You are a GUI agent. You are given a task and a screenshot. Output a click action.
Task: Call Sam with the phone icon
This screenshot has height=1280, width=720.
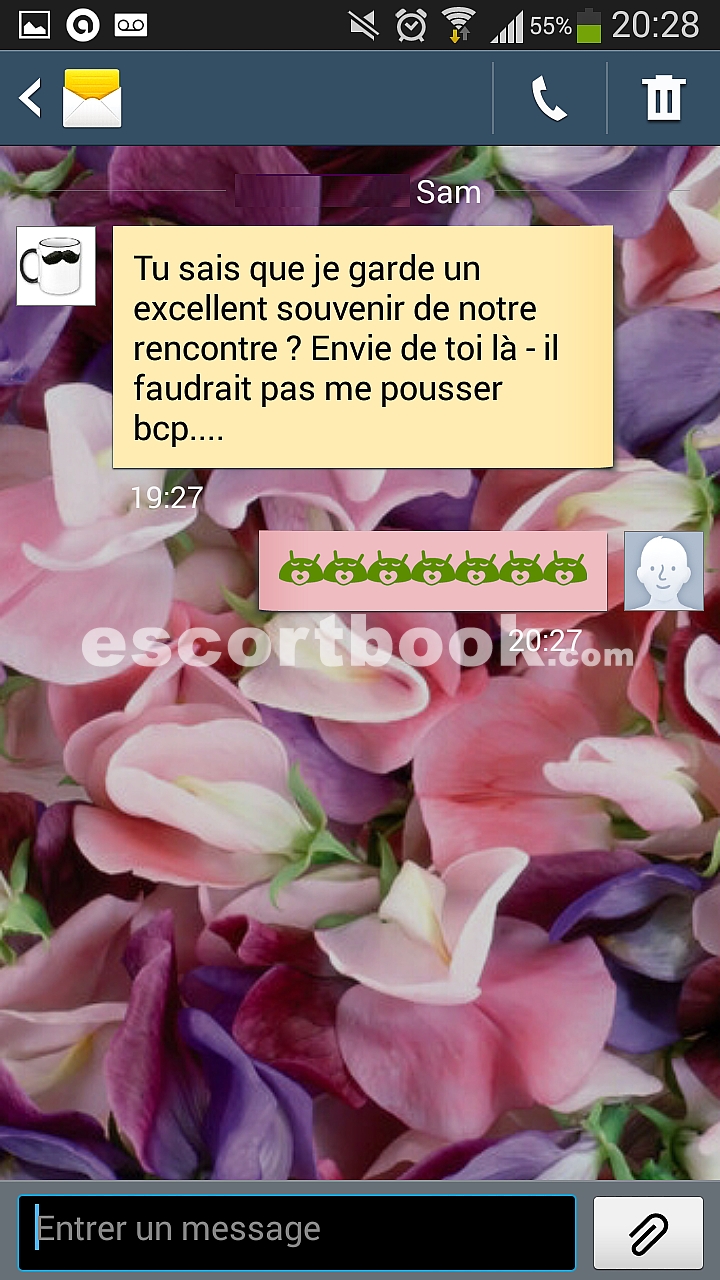coord(549,98)
